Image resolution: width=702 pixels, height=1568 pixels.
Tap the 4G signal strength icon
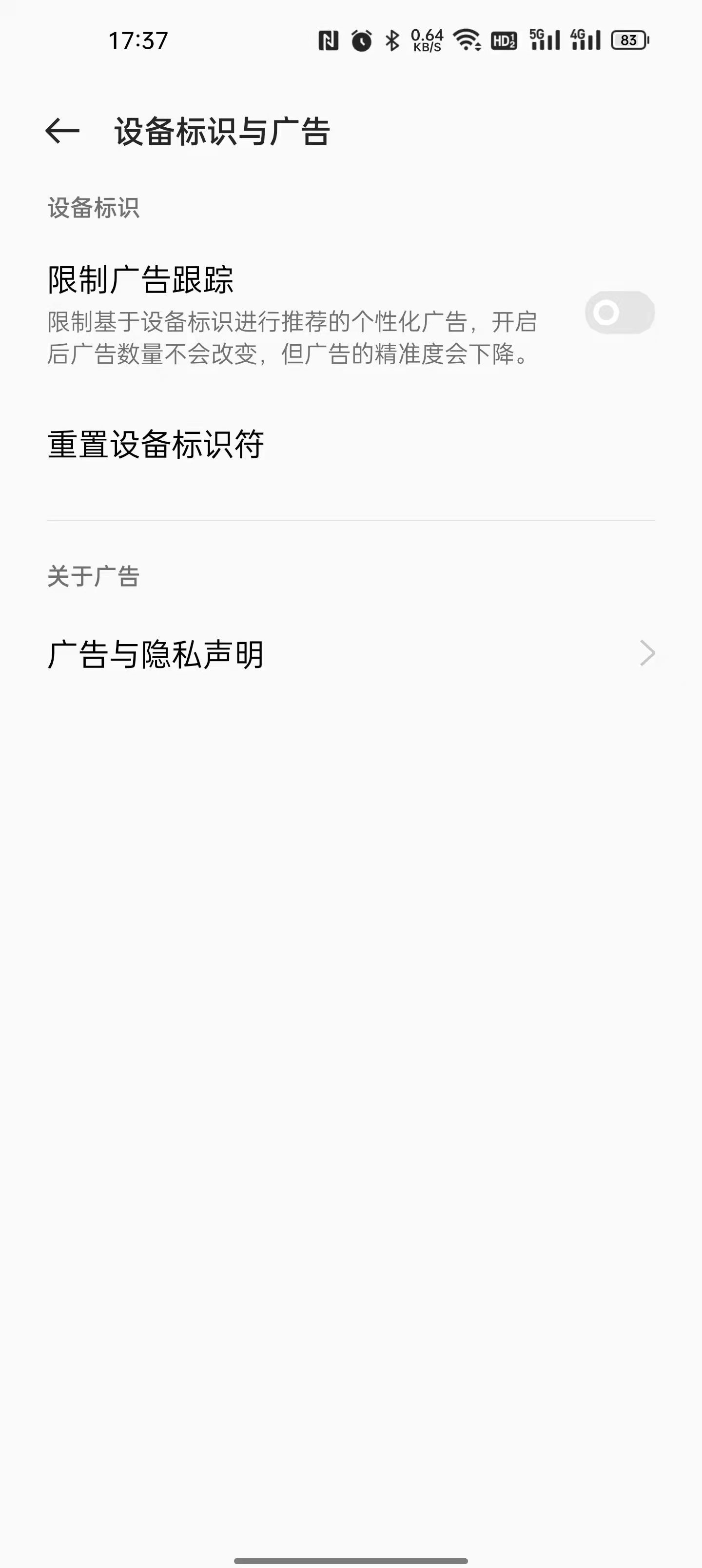pyautogui.click(x=586, y=39)
